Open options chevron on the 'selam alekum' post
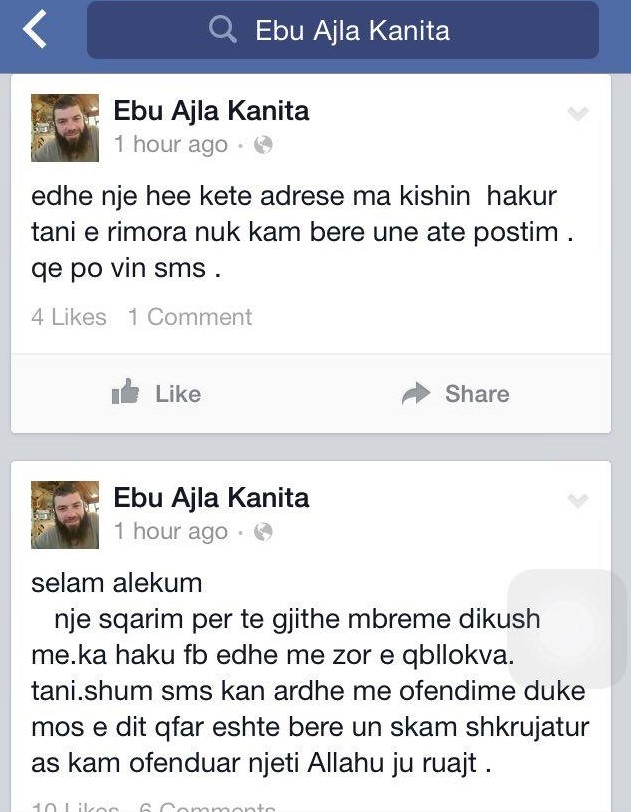The width and height of the screenshot is (631, 812). coord(577,501)
